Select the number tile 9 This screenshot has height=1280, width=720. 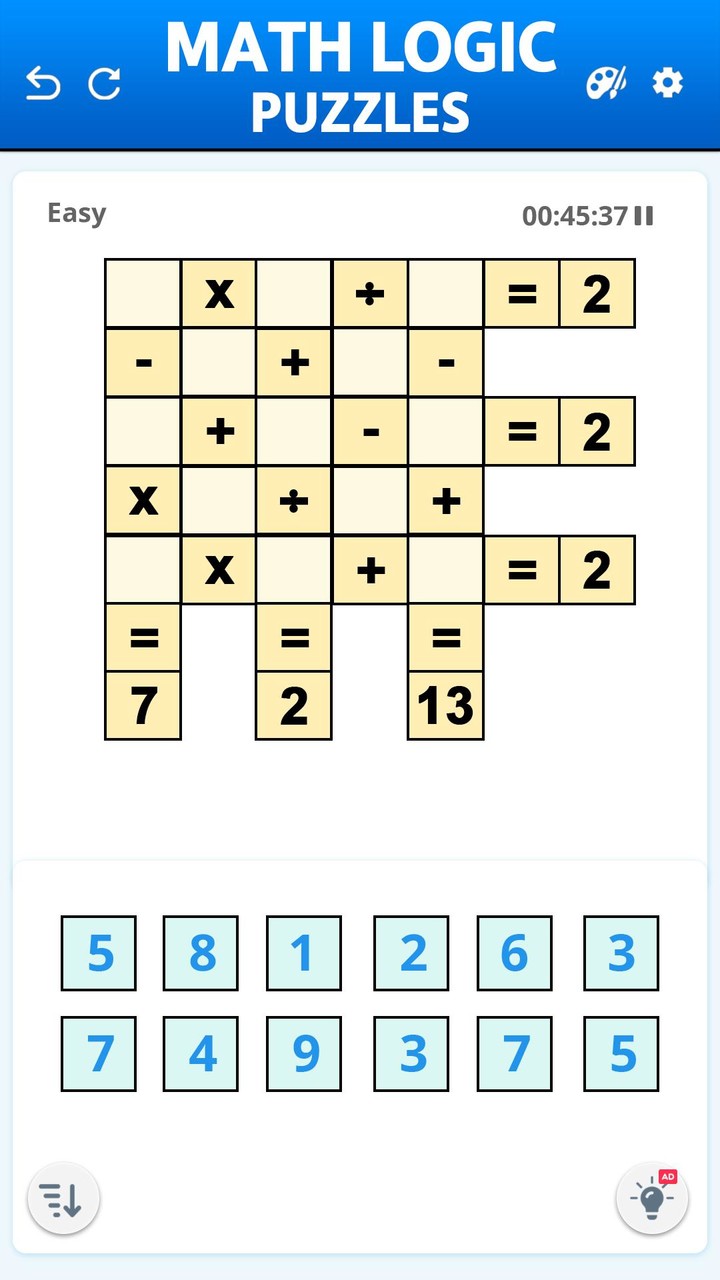pos(304,1053)
